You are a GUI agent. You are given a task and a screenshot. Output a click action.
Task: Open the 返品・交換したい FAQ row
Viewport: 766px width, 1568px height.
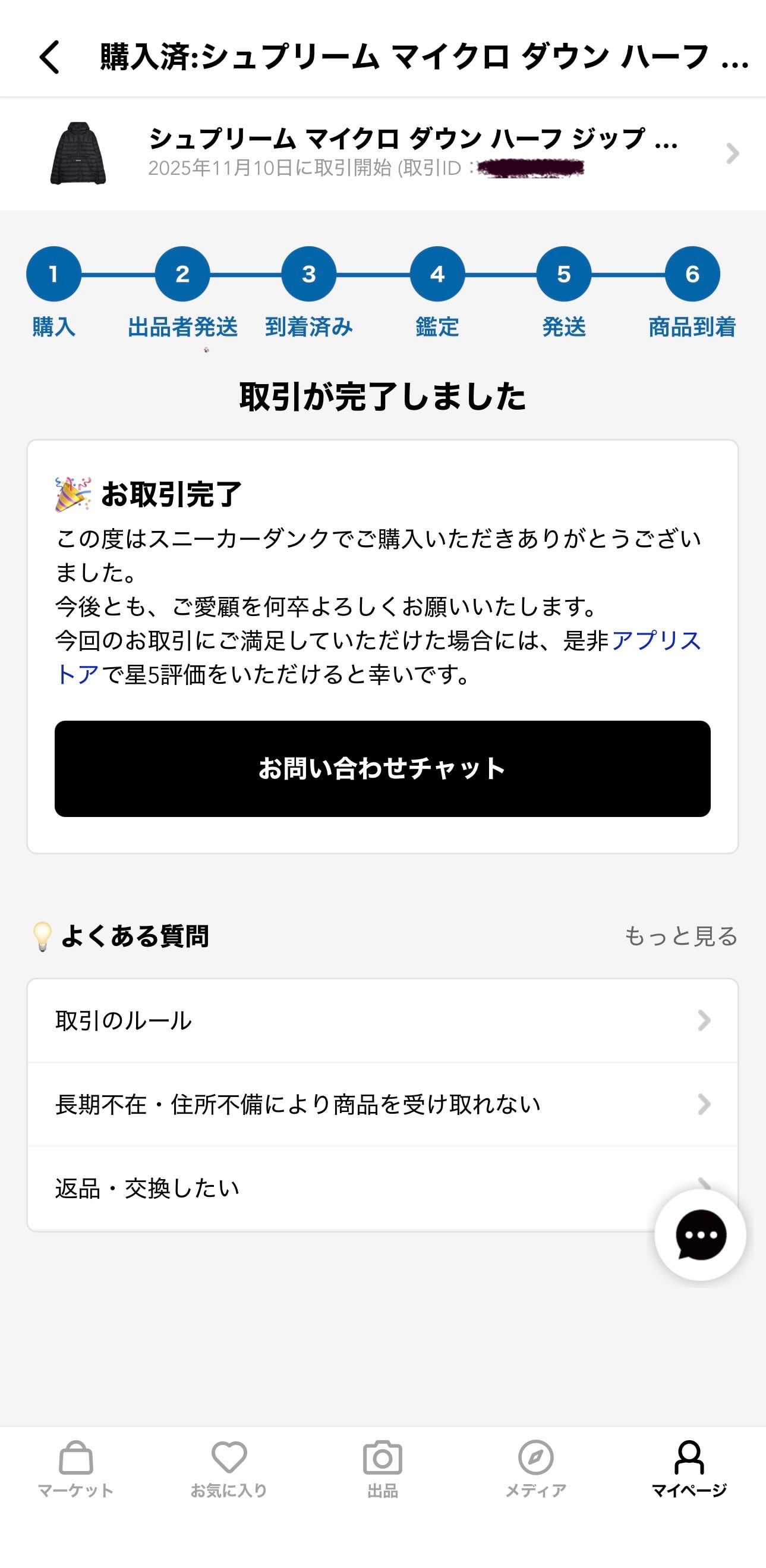coord(341,1188)
